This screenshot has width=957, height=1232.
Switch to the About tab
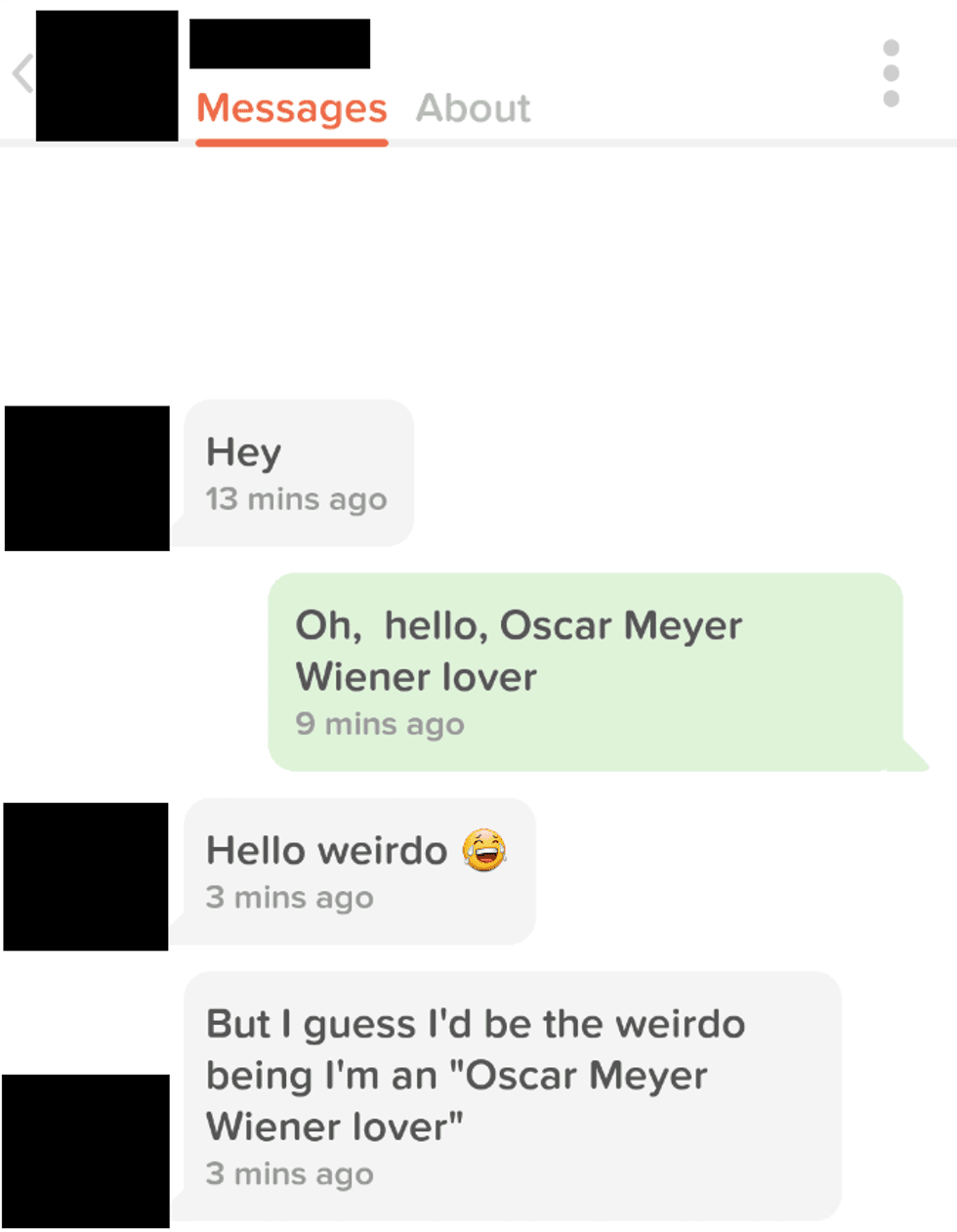coord(473,108)
